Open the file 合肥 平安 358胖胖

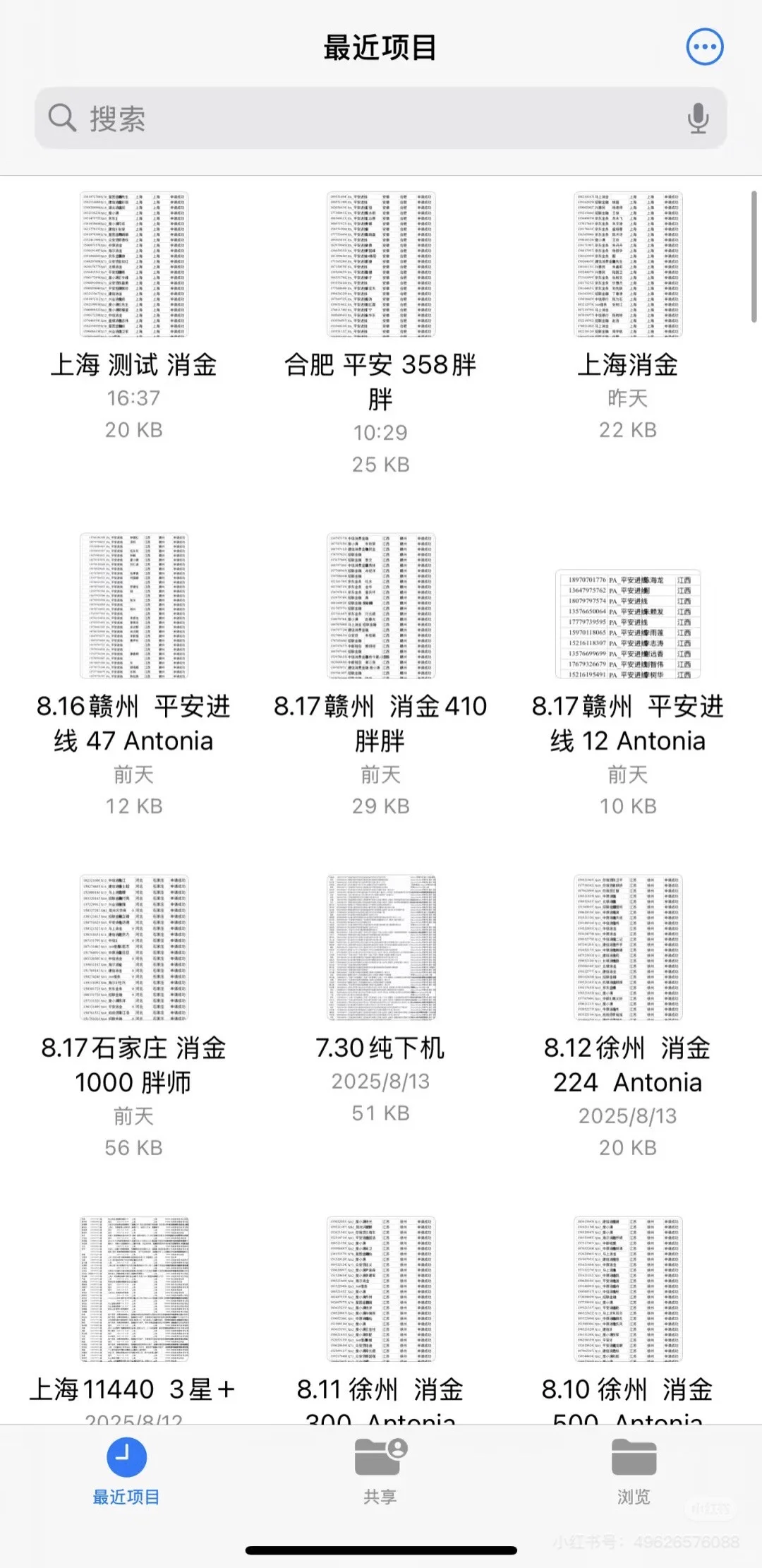tap(381, 265)
